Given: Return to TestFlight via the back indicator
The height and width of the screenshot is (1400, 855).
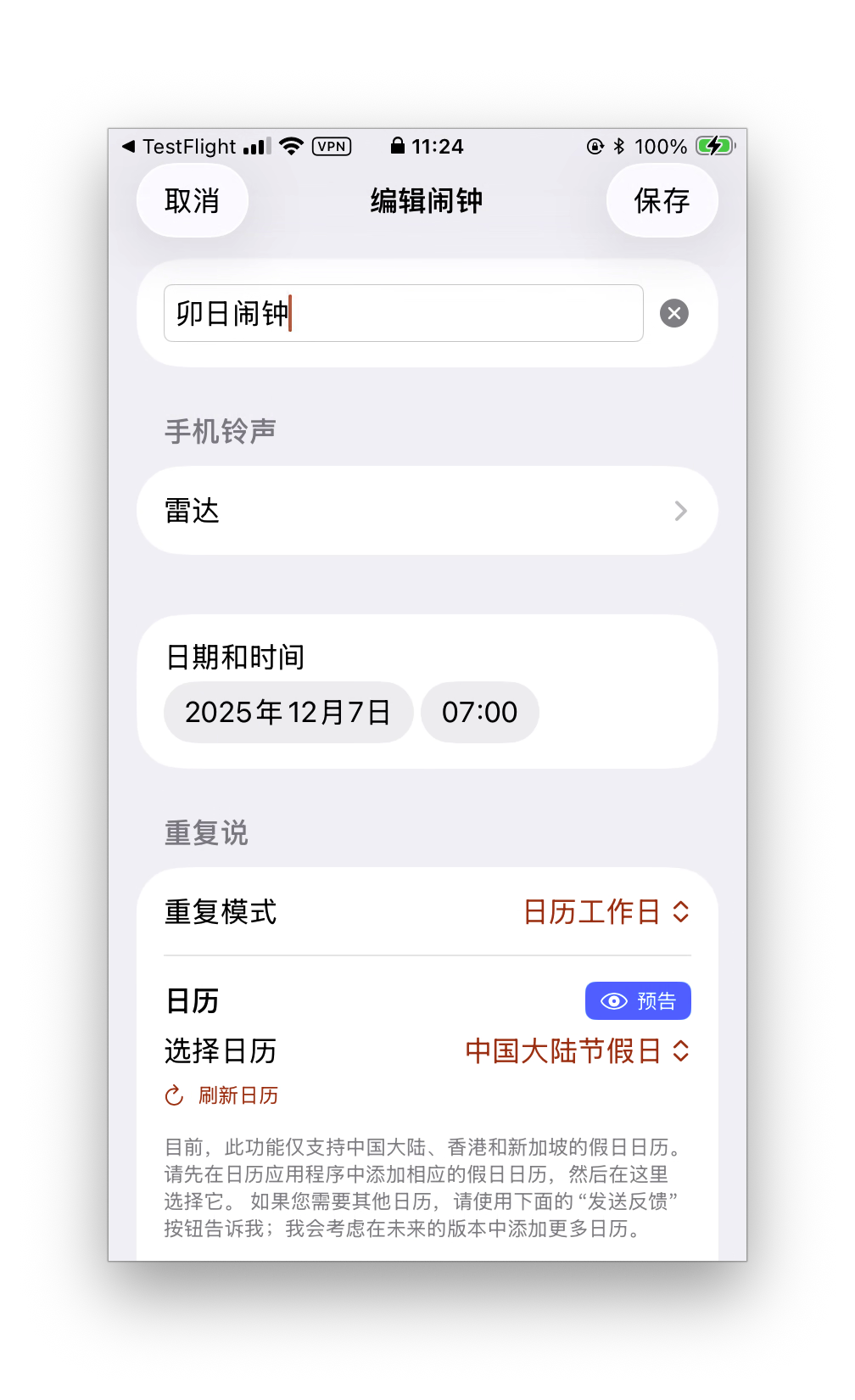Looking at the screenshot, I should (x=128, y=146).
